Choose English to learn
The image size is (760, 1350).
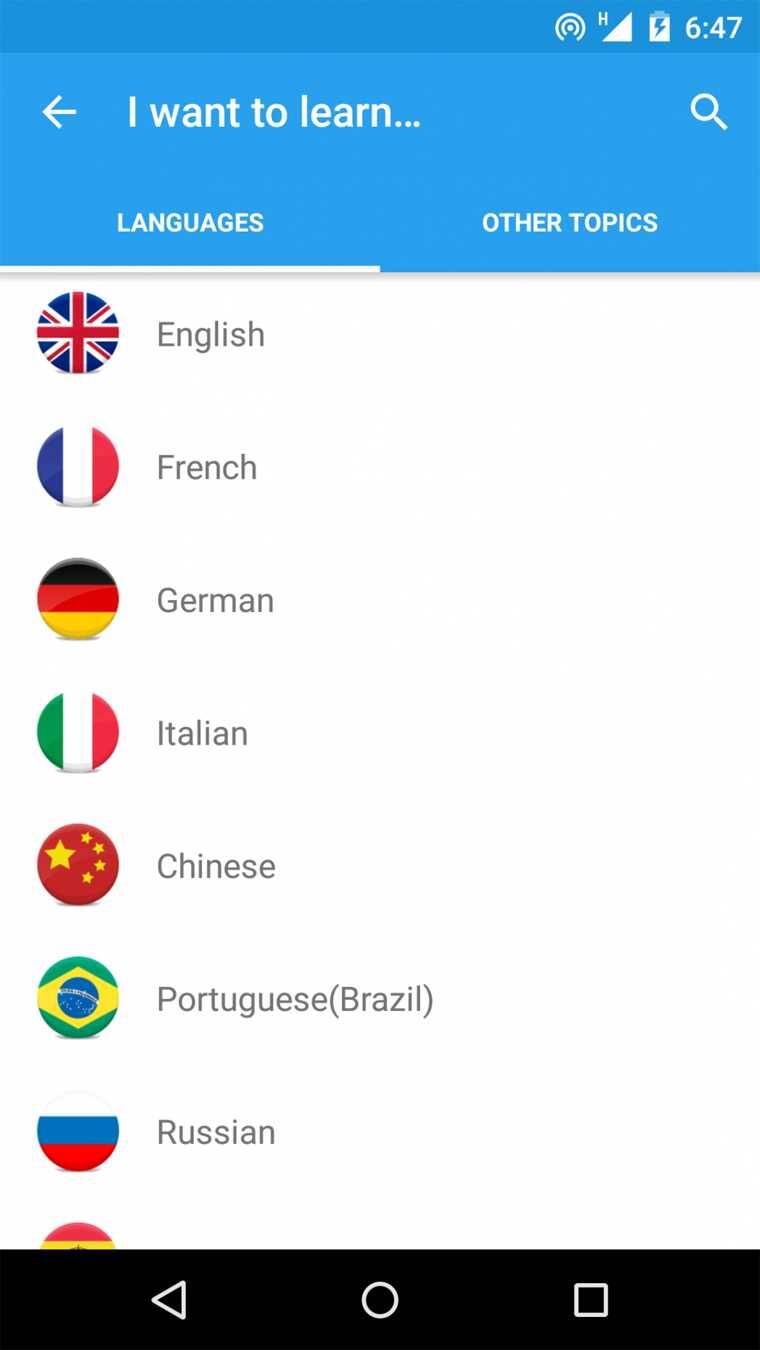pos(210,334)
